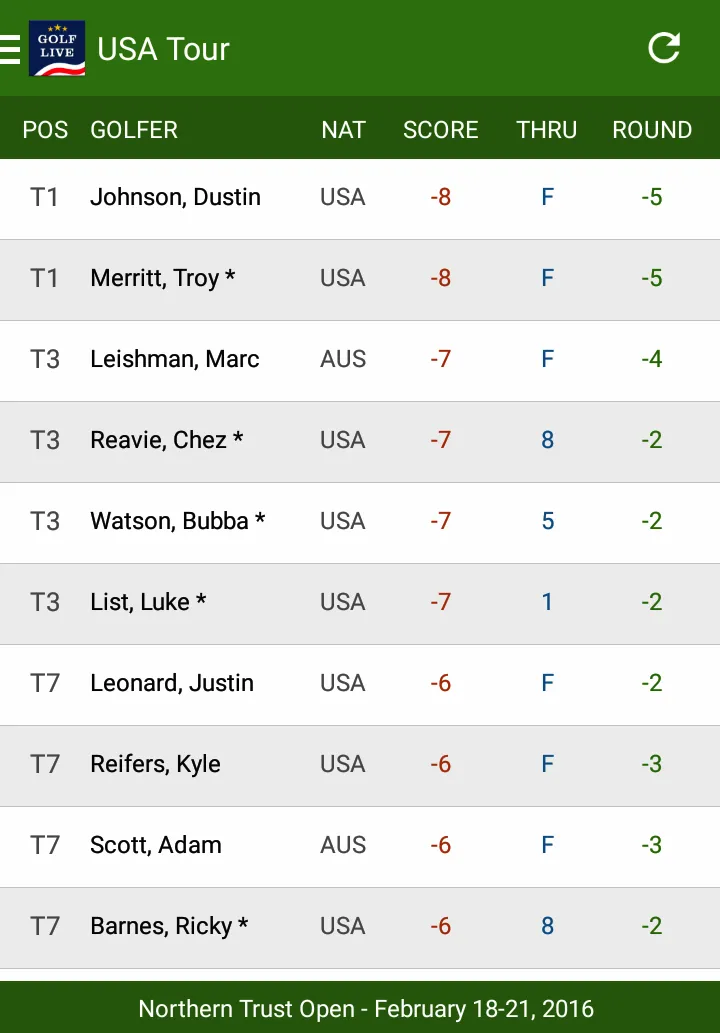
Task: Click the Golf Live logo
Action: 57,47
